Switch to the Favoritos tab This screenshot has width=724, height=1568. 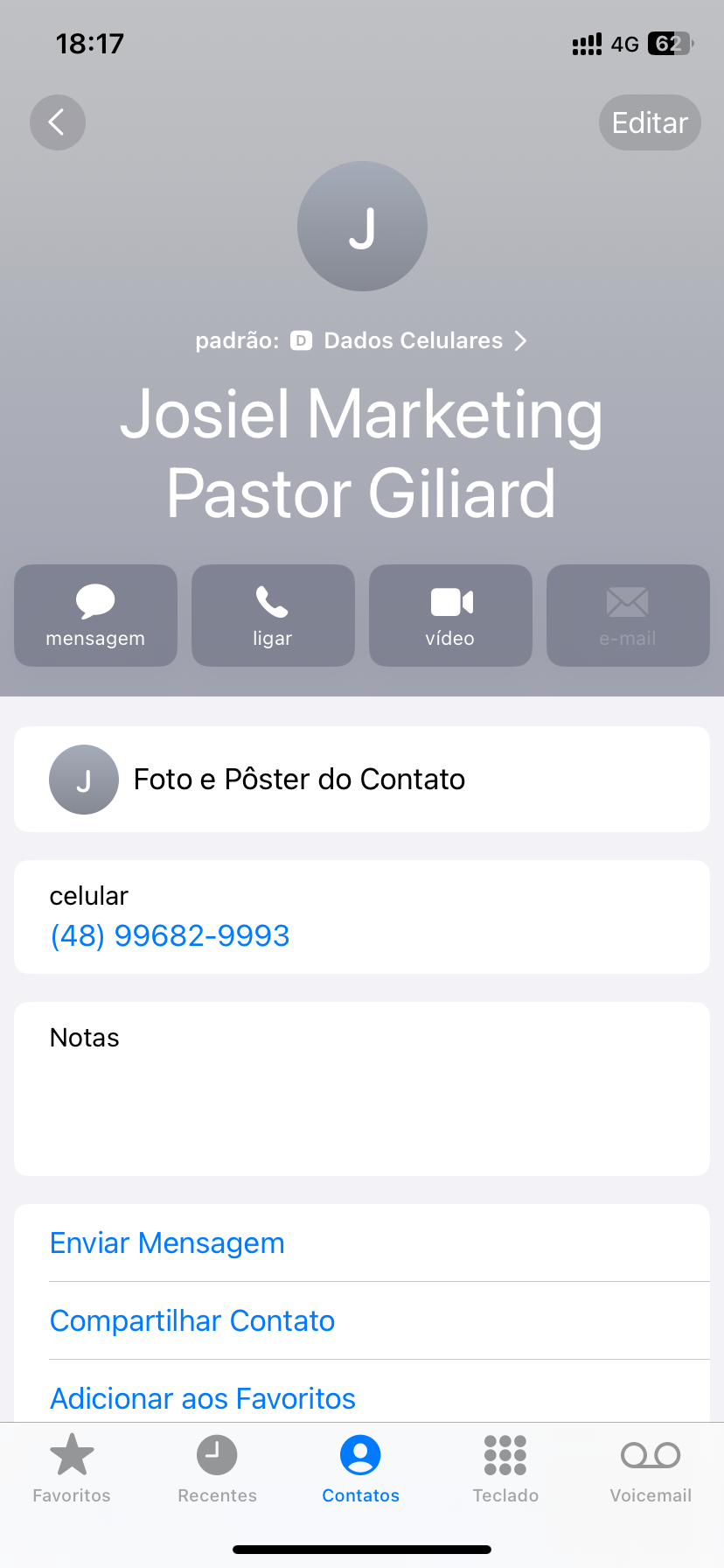(72, 1468)
